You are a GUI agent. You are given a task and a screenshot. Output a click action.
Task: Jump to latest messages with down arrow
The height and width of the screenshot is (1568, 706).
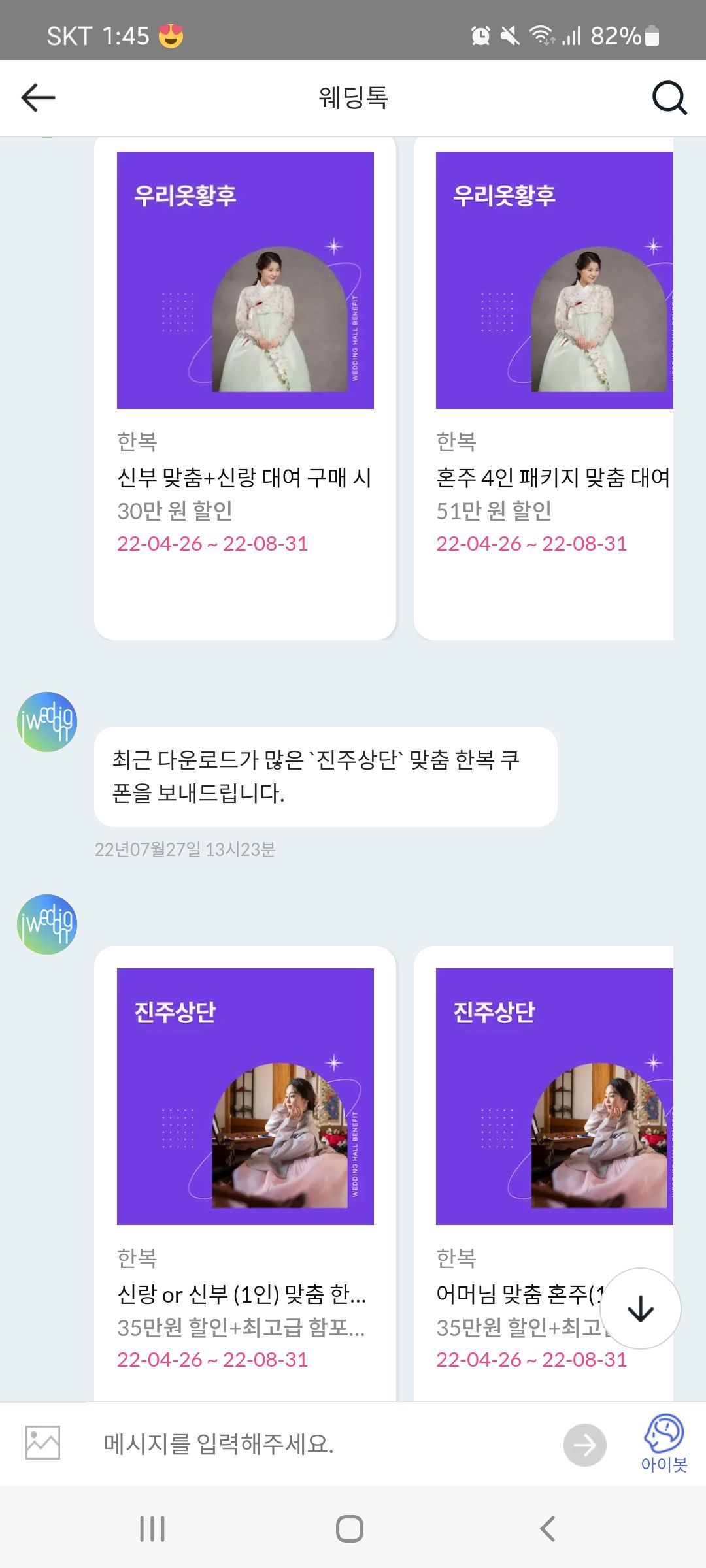click(640, 1308)
